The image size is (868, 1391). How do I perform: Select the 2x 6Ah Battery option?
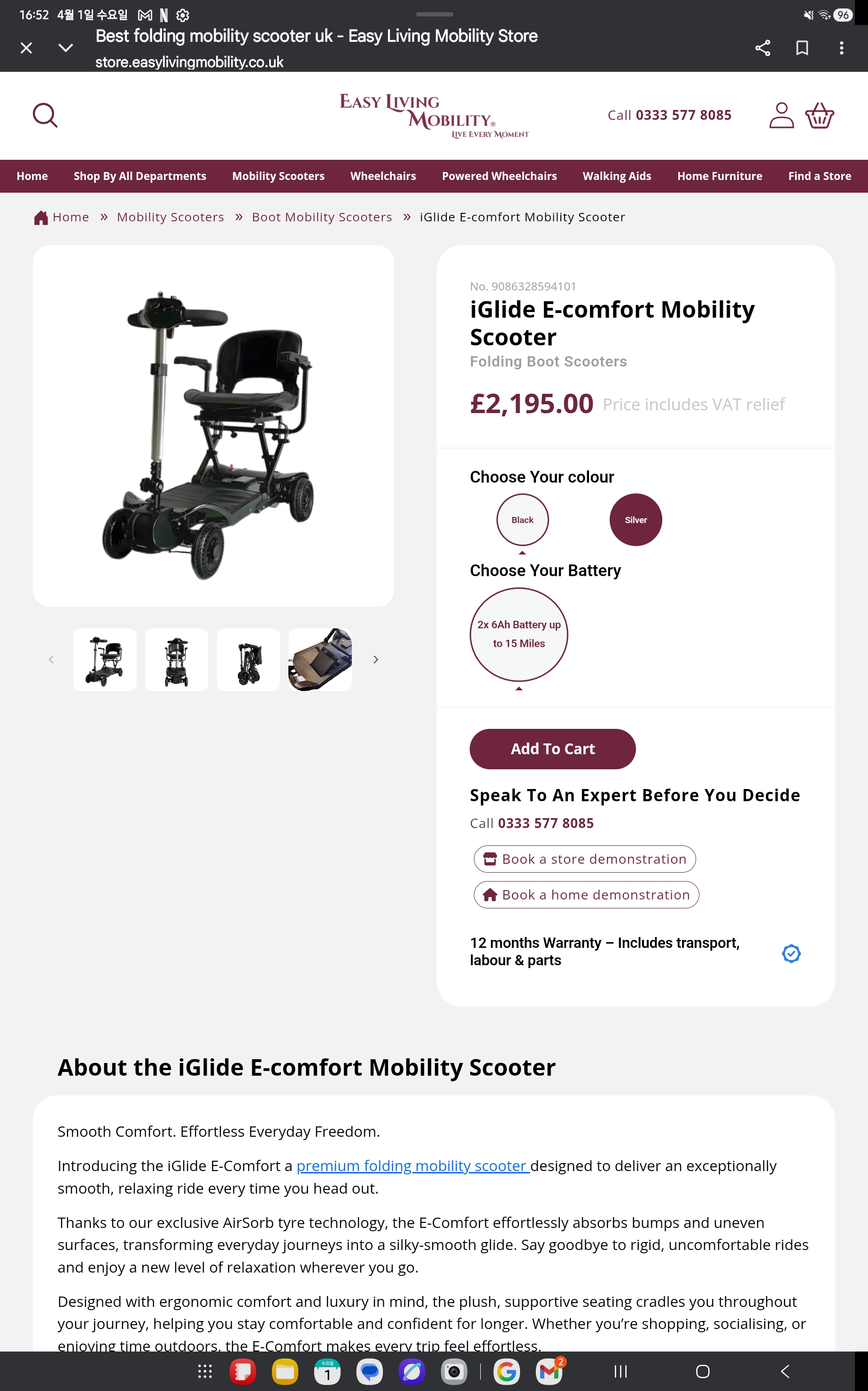click(519, 634)
